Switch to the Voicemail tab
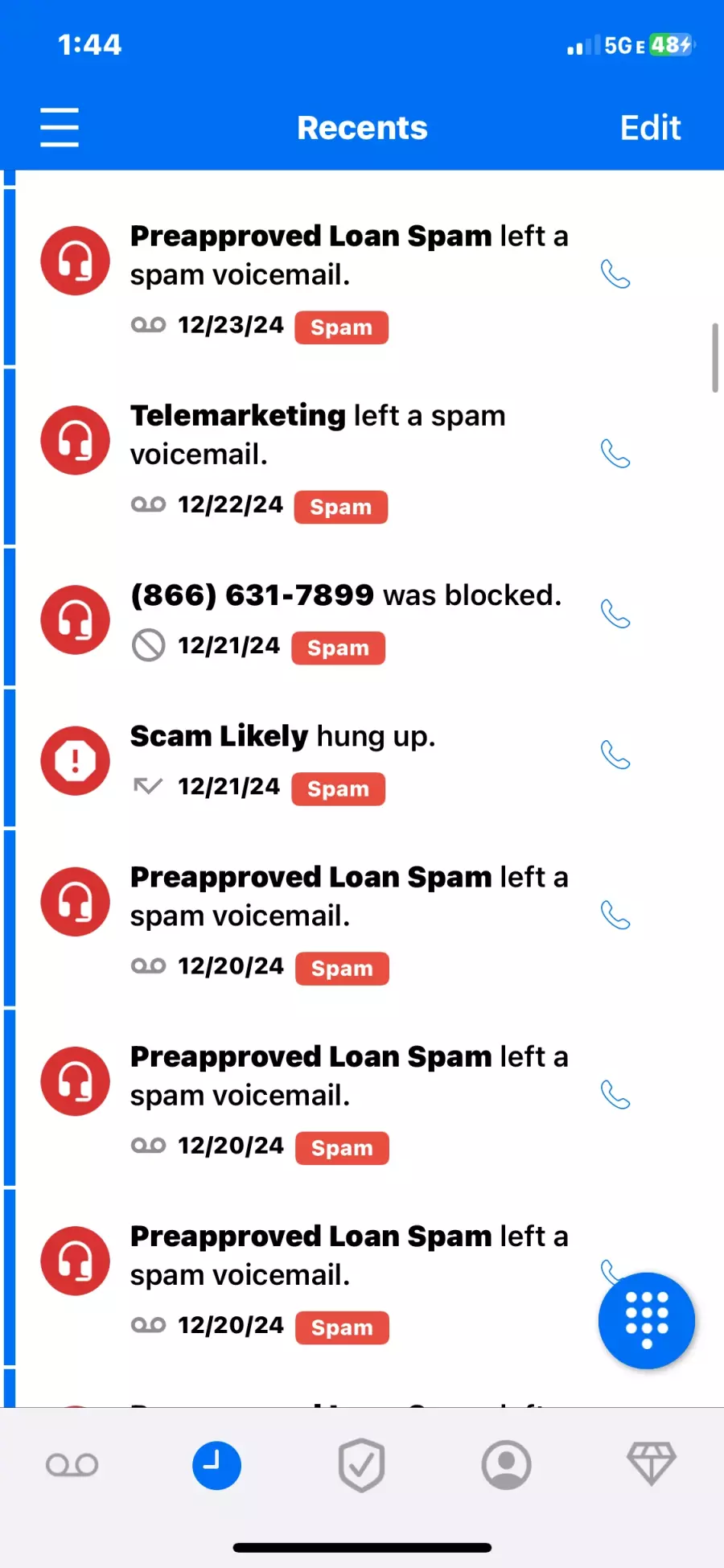The width and height of the screenshot is (724, 1568). [72, 1465]
